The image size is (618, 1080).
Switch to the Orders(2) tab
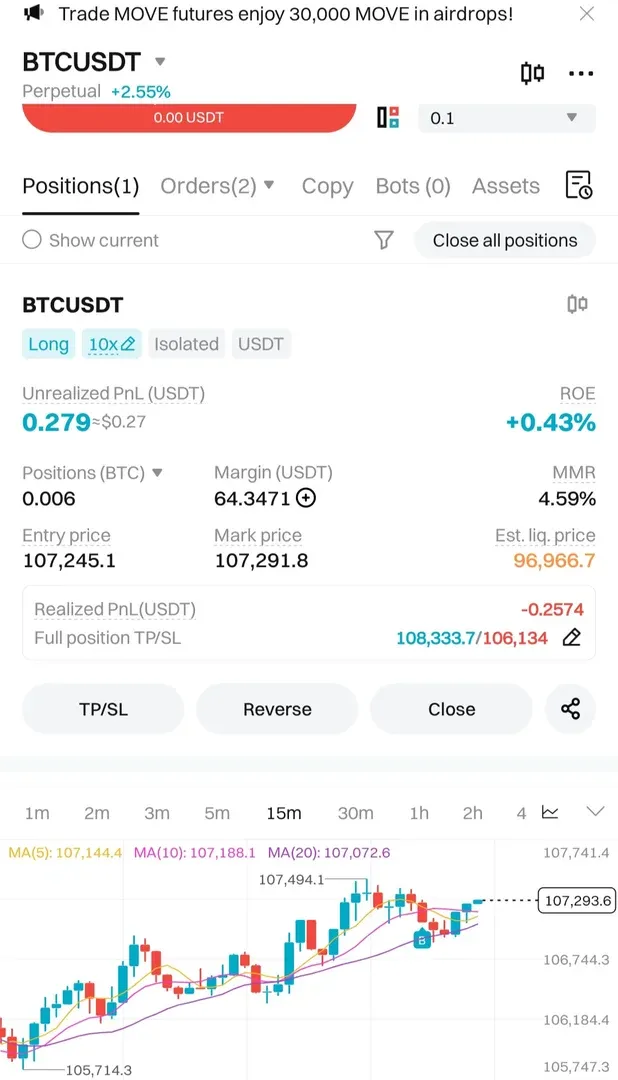[x=217, y=186]
